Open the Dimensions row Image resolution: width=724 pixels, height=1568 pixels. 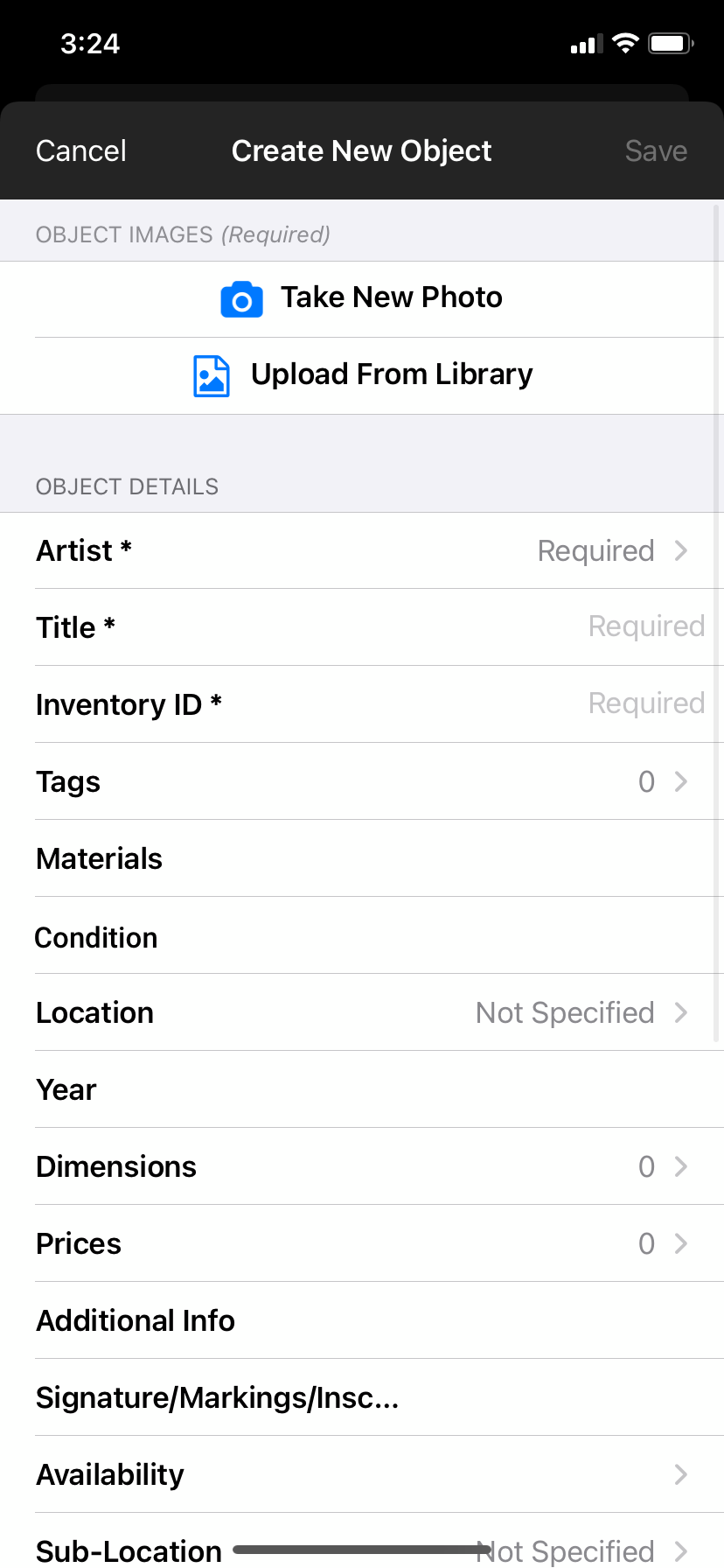[362, 1166]
